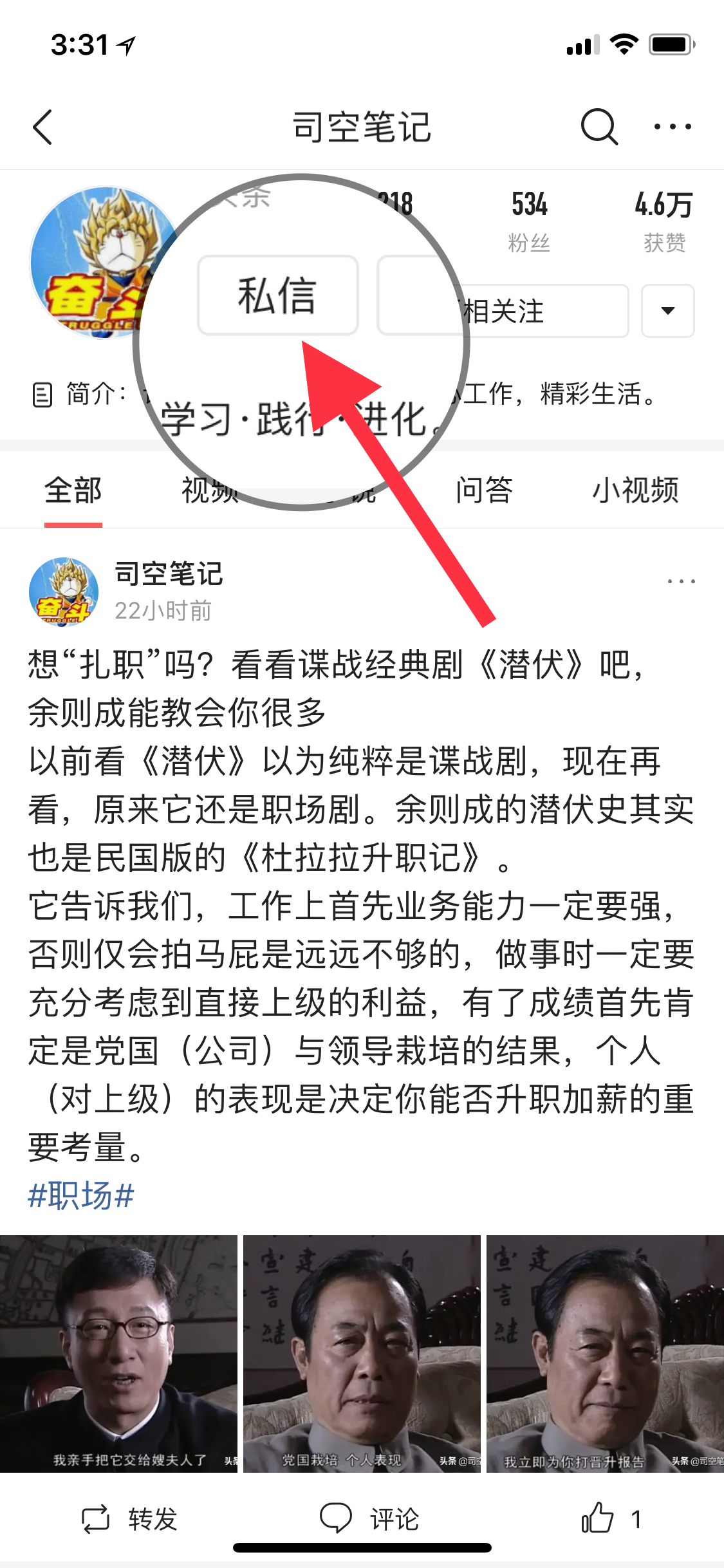Open the post's three-dot options menu

[x=681, y=581]
